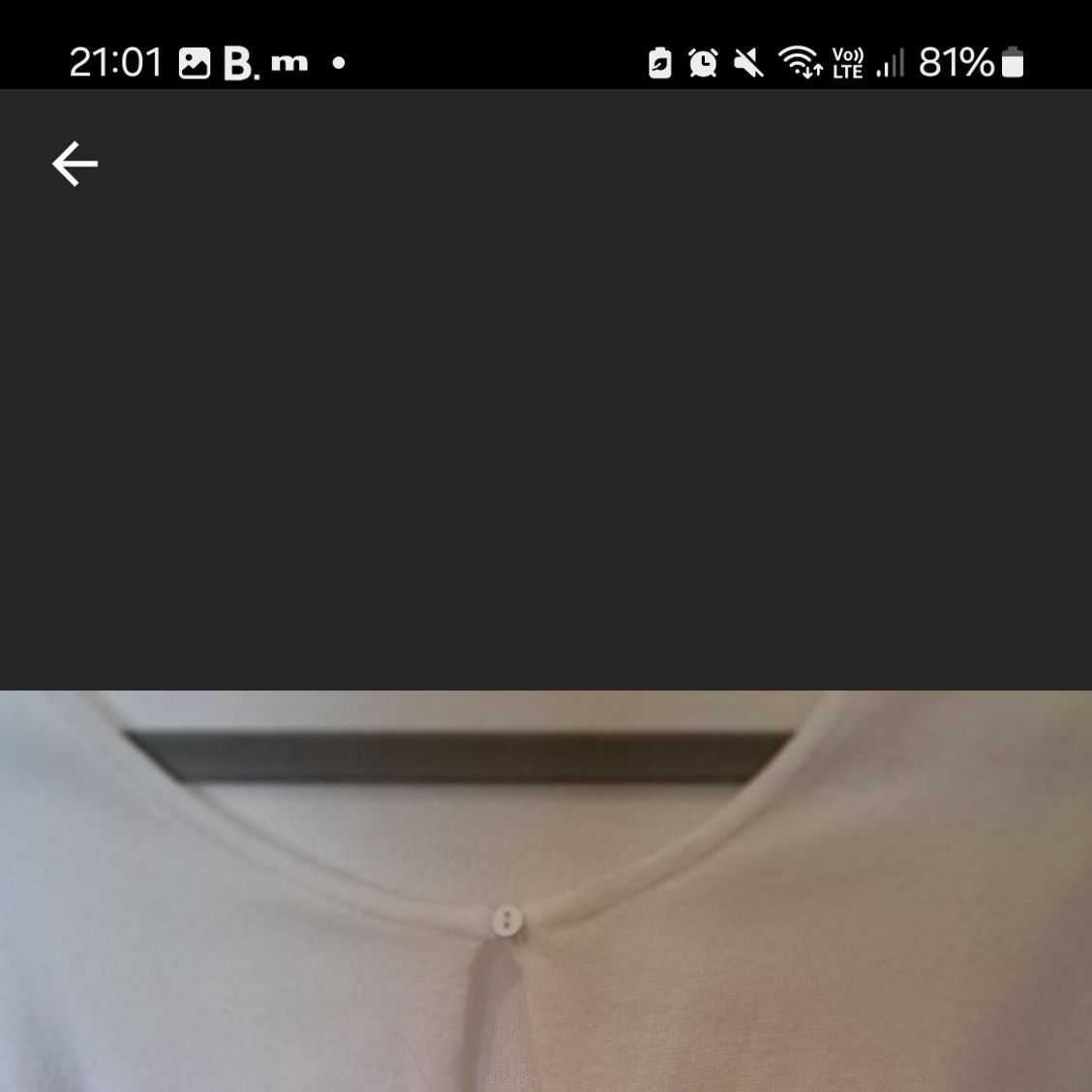Go back using the arrow icon
The height and width of the screenshot is (1092, 1092).
point(75,164)
